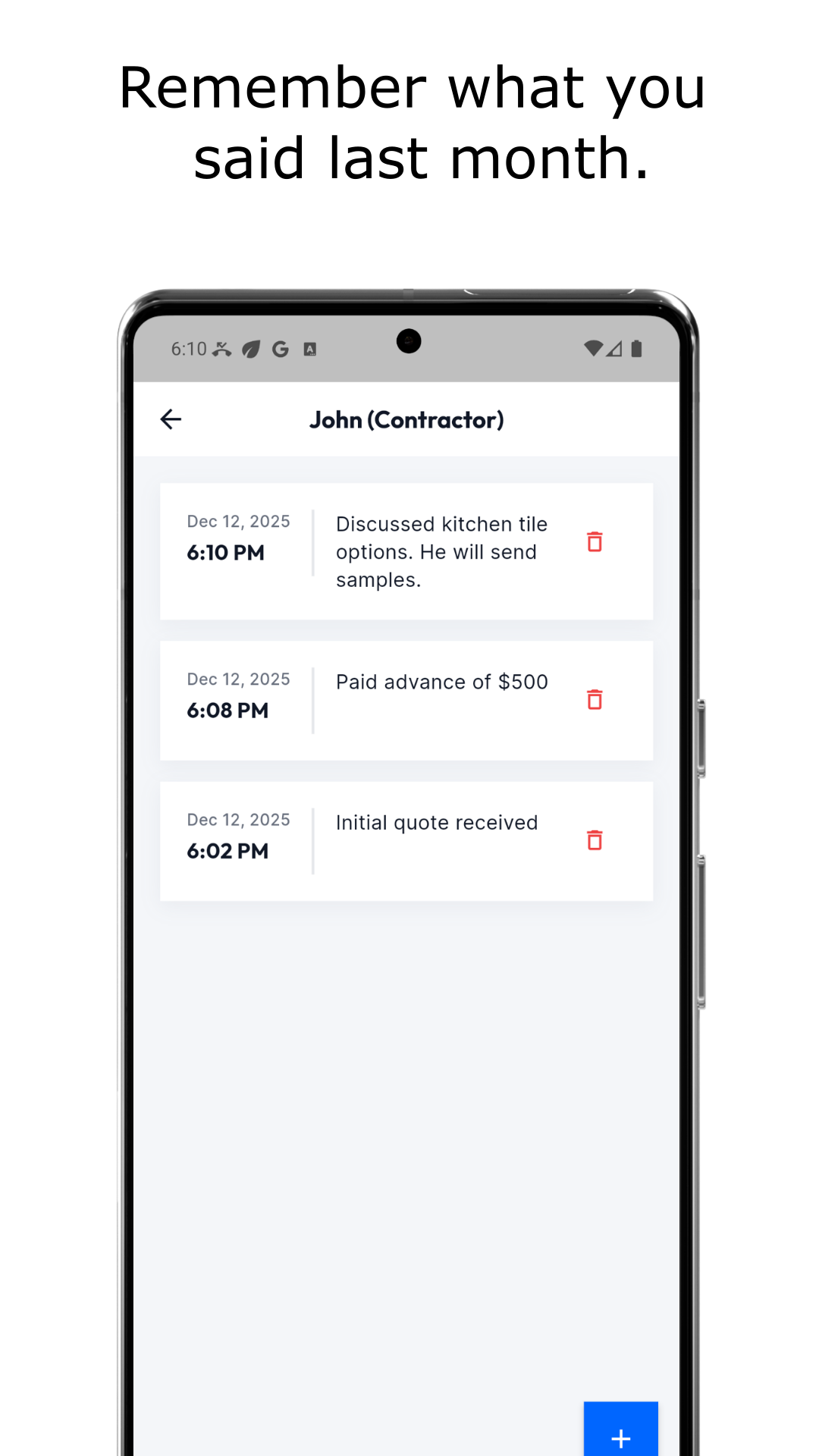Tap the back arrow
Viewport: 819px width, 1456px height.
[x=171, y=419]
